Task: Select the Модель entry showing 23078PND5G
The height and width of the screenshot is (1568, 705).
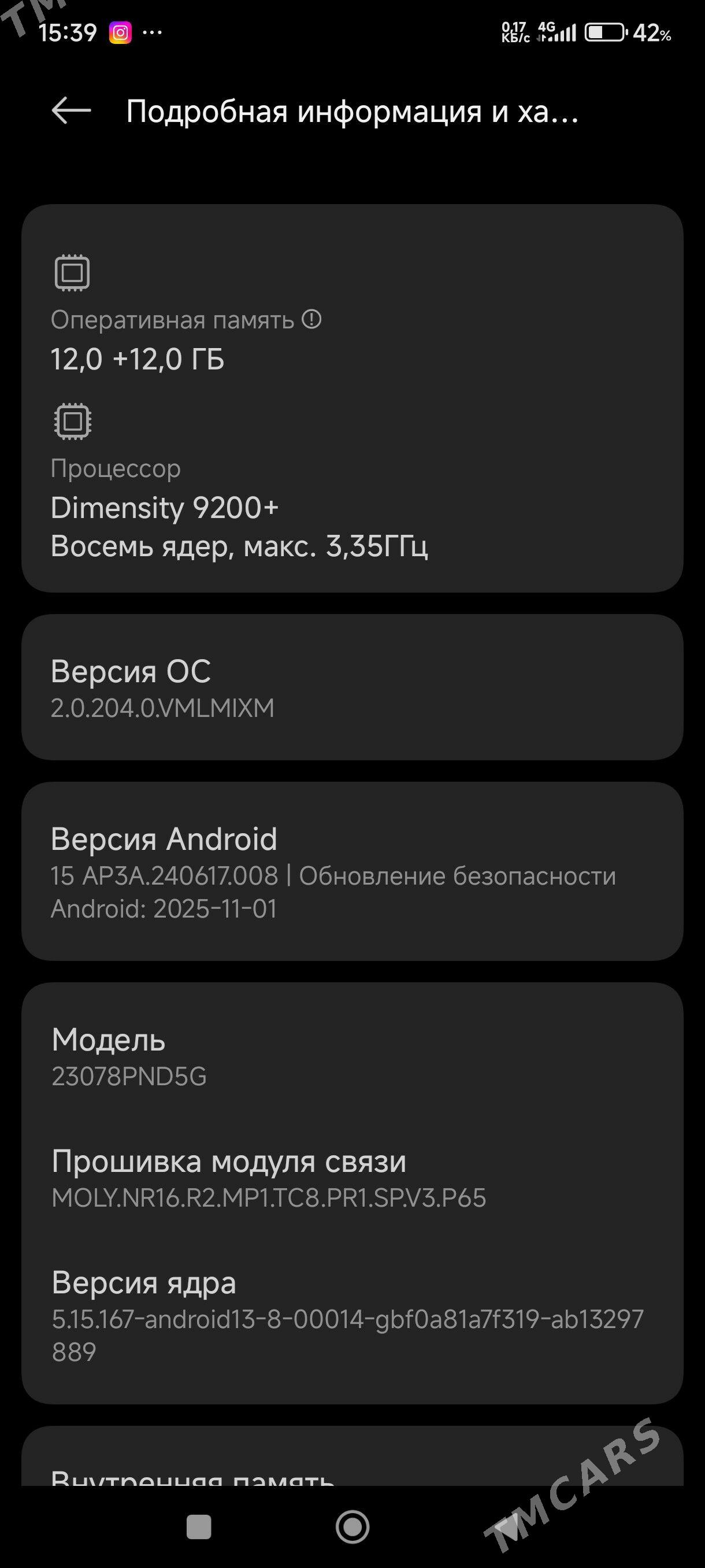Action: coord(352,1059)
